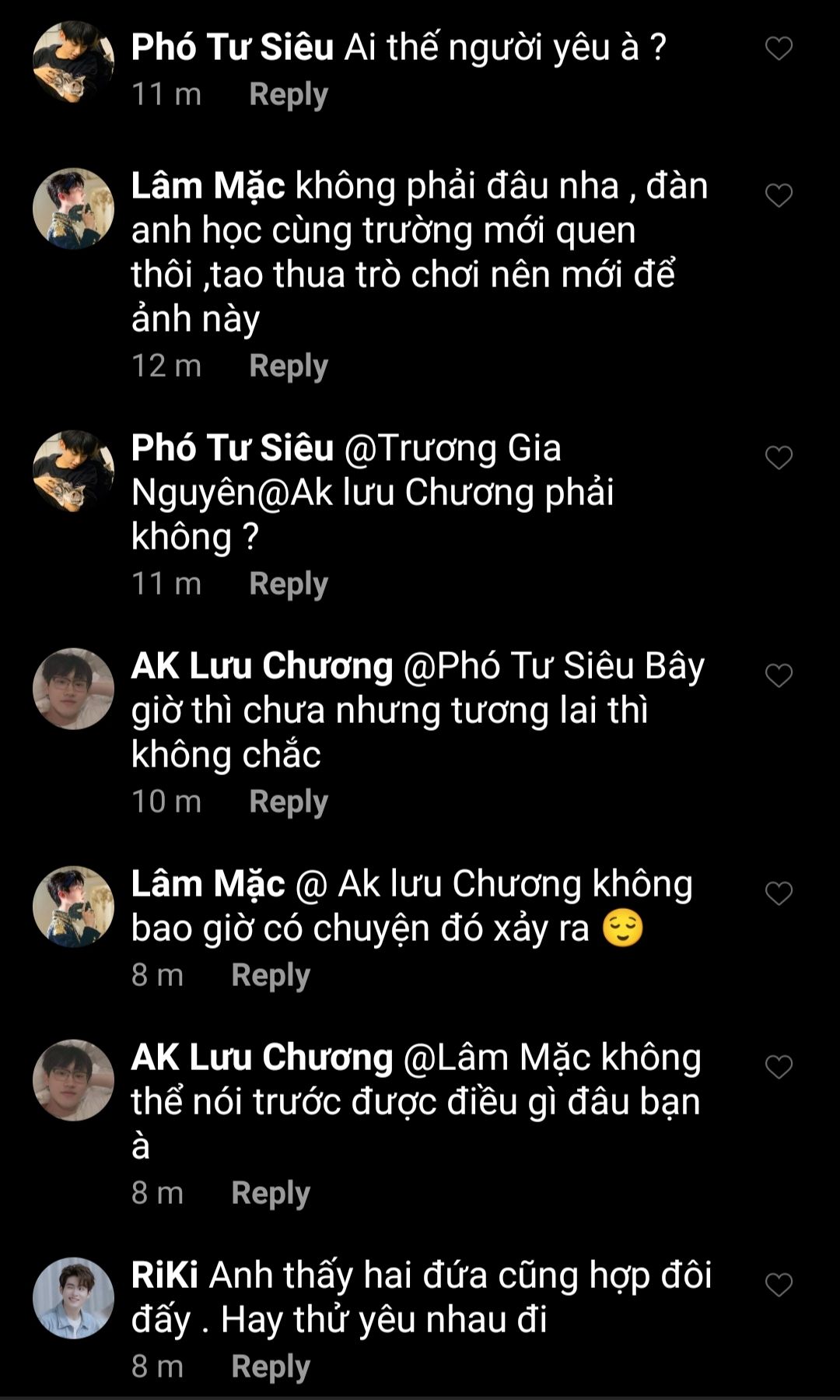Like Lâm Mặc's "không phải đâu nha" comment
The width and height of the screenshot is (840, 1400).
[779, 195]
